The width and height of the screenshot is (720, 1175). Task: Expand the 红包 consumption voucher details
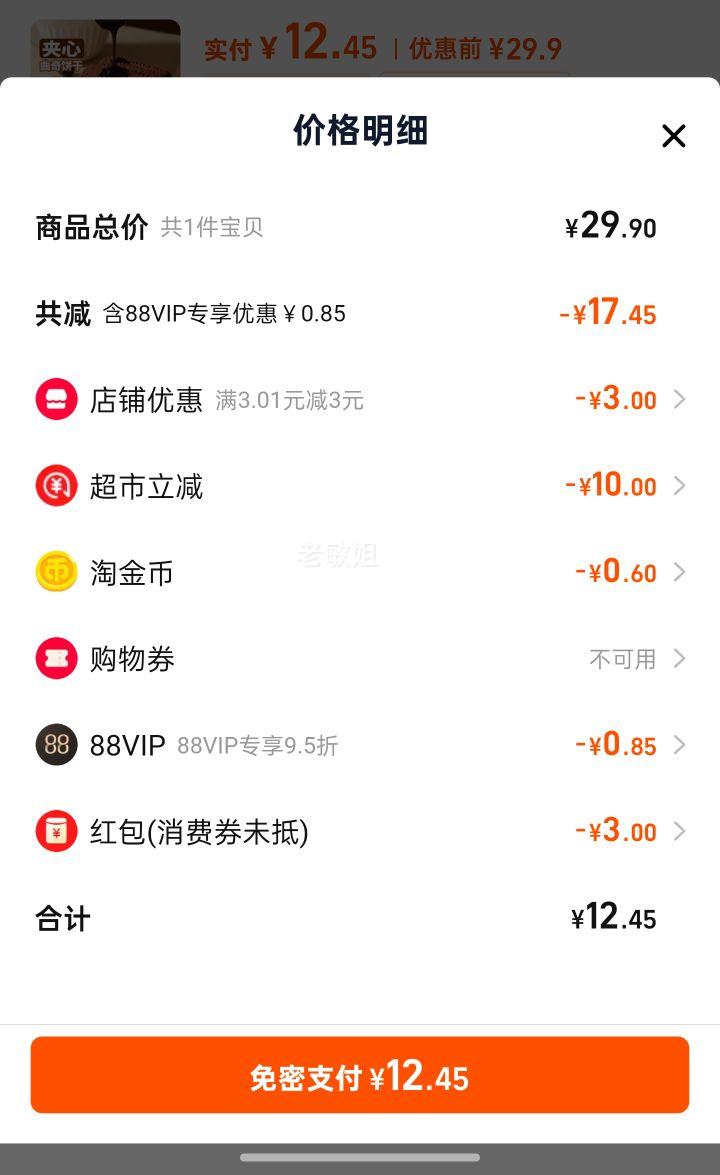(x=679, y=831)
